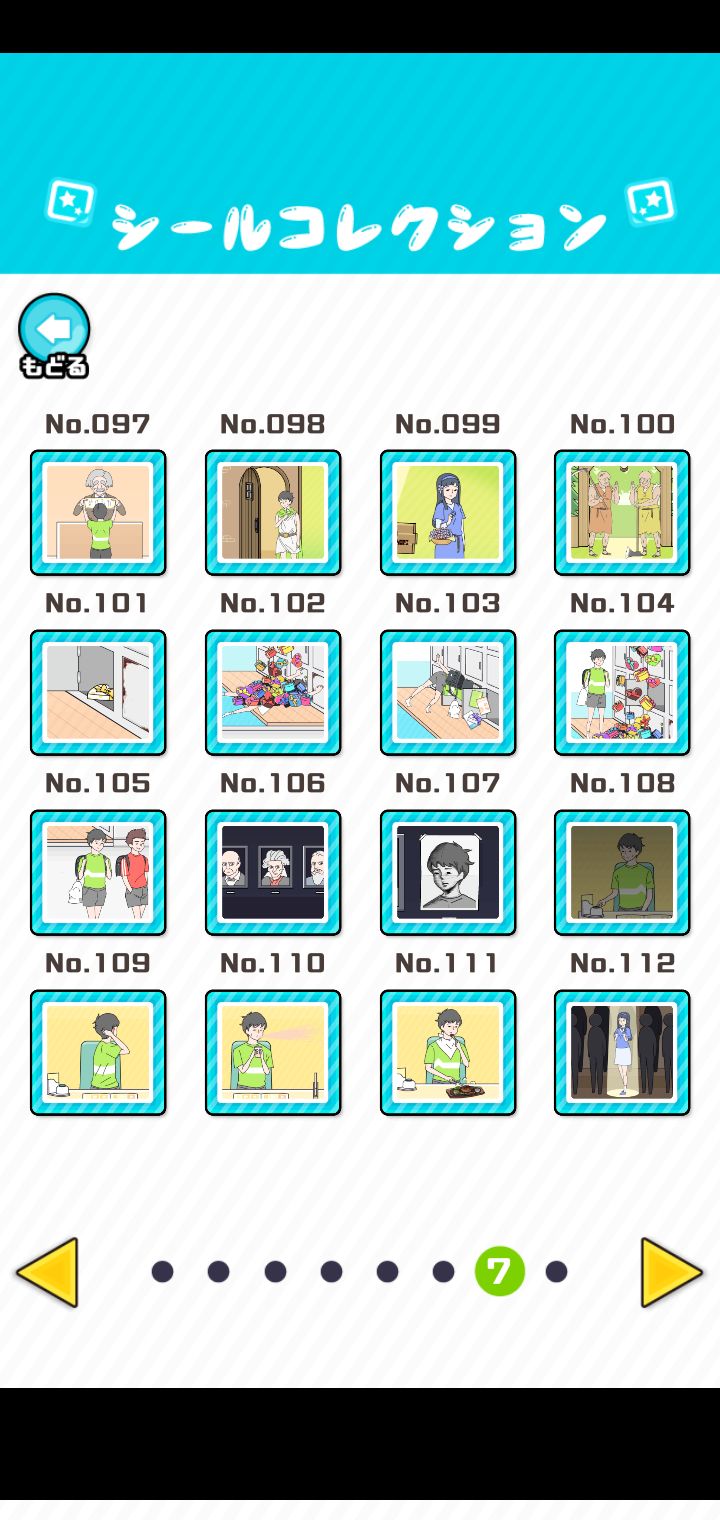The width and height of the screenshot is (720, 1520).
Task: Select sticker No.099 with girl holding basket
Action: 447,513
